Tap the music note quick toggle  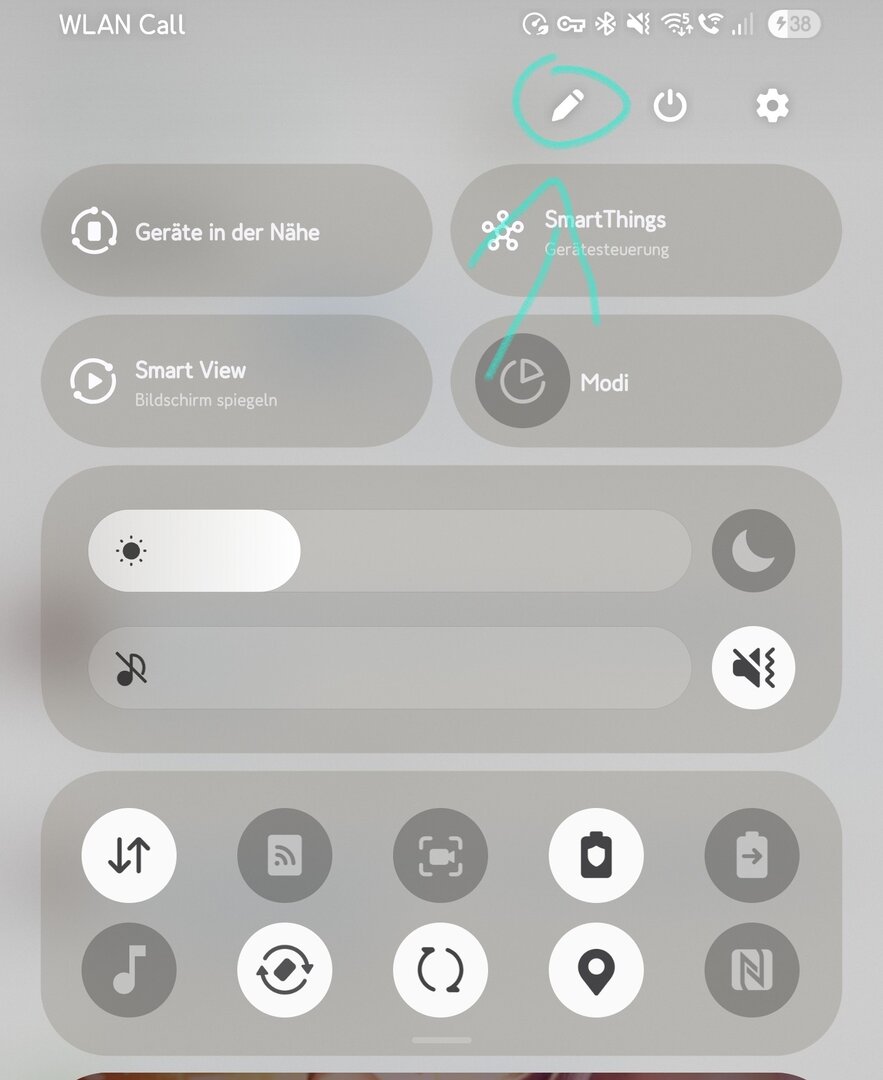[x=129, y=970]
